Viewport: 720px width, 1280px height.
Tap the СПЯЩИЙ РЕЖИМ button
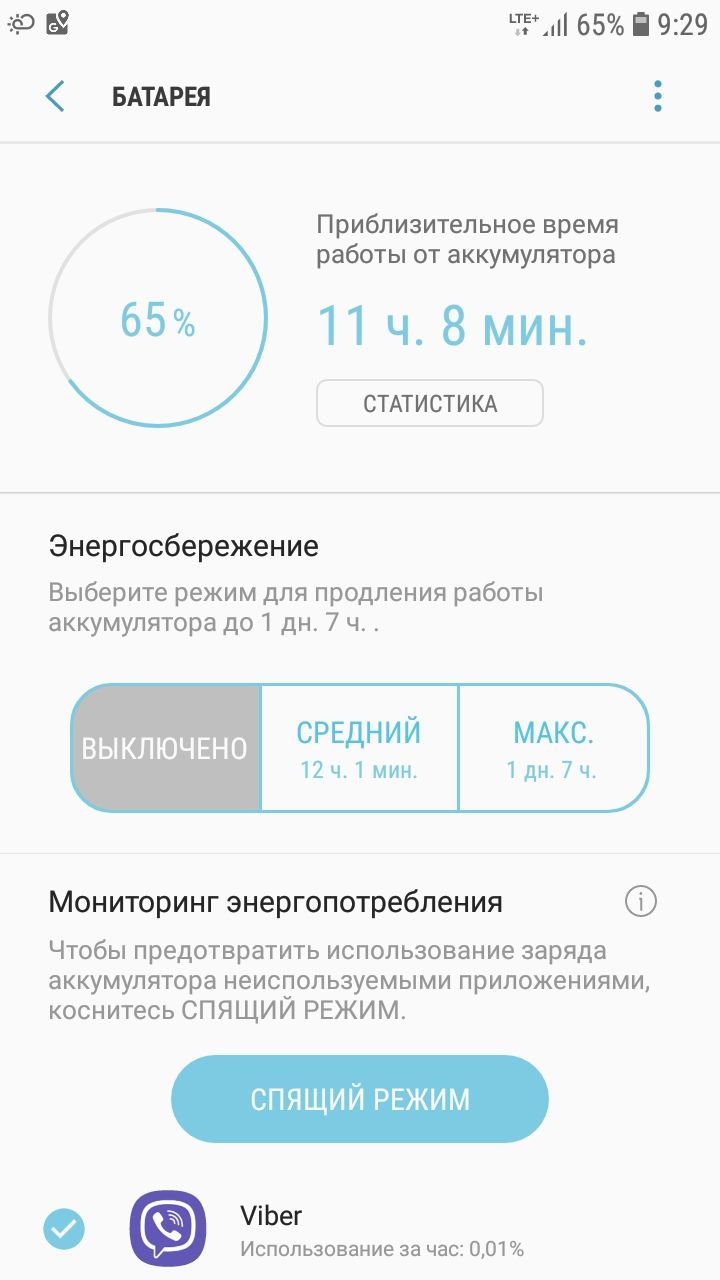coord(360,1099)
